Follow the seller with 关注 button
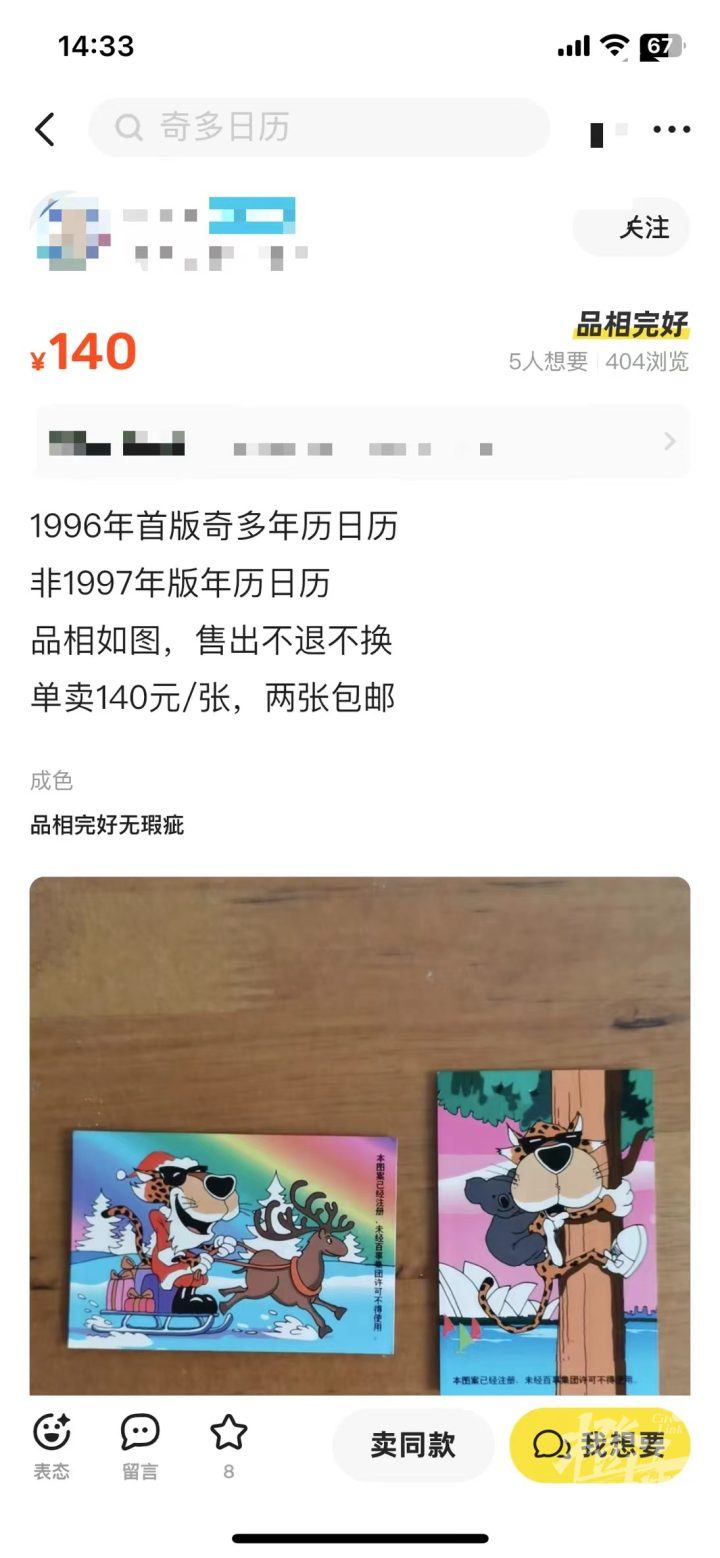 pyautogui.click(x=631, y=228)
